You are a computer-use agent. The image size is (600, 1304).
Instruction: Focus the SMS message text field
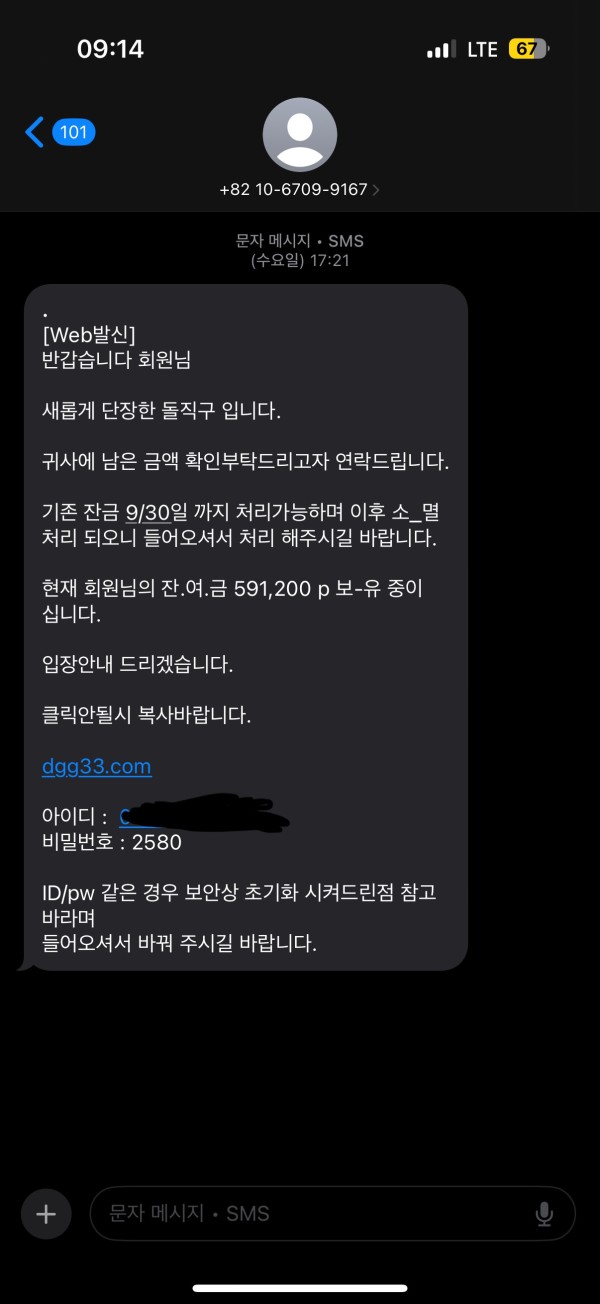(x=310, y=1213)
